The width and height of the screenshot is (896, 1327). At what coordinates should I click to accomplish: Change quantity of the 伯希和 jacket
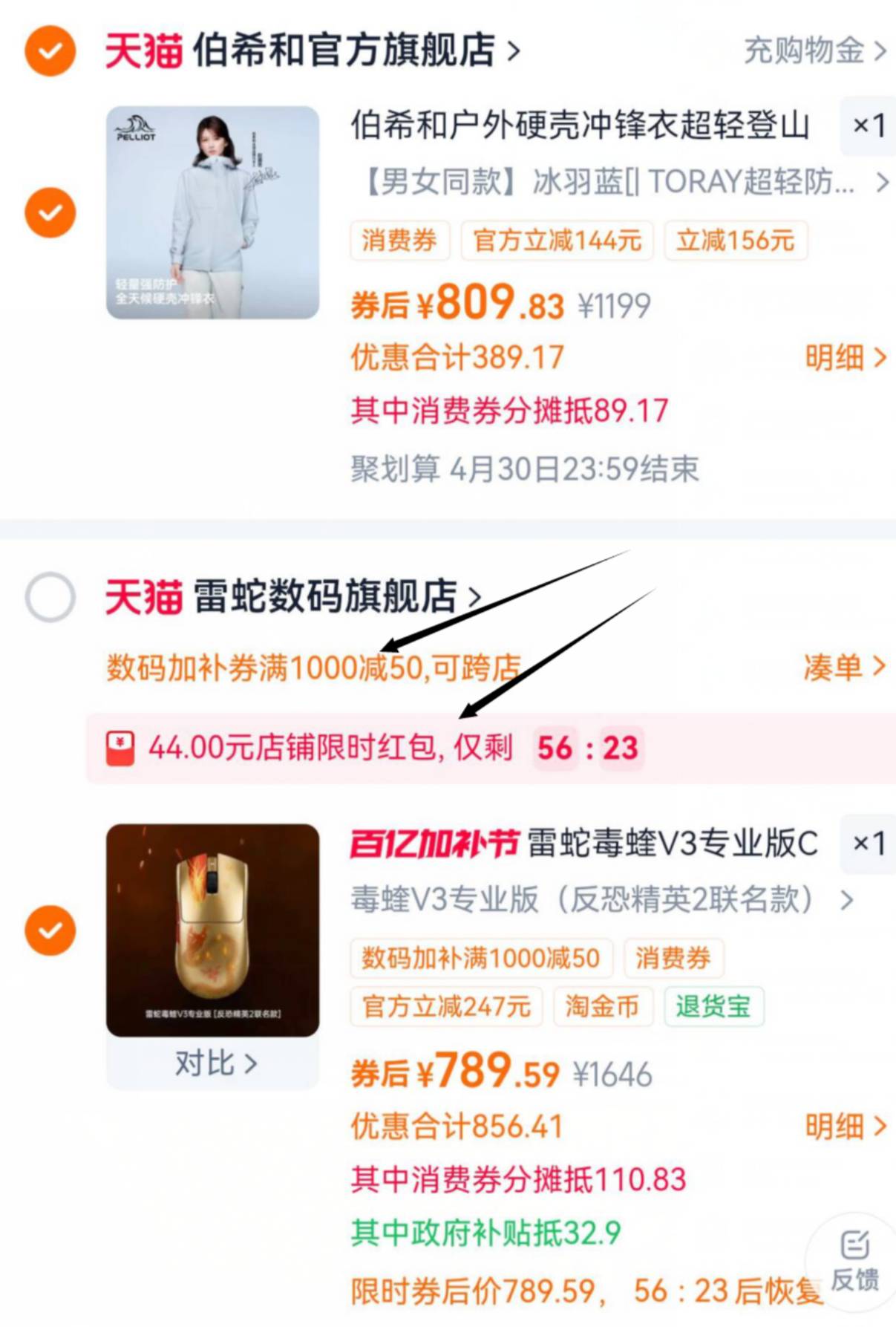[x=868, y=125]
